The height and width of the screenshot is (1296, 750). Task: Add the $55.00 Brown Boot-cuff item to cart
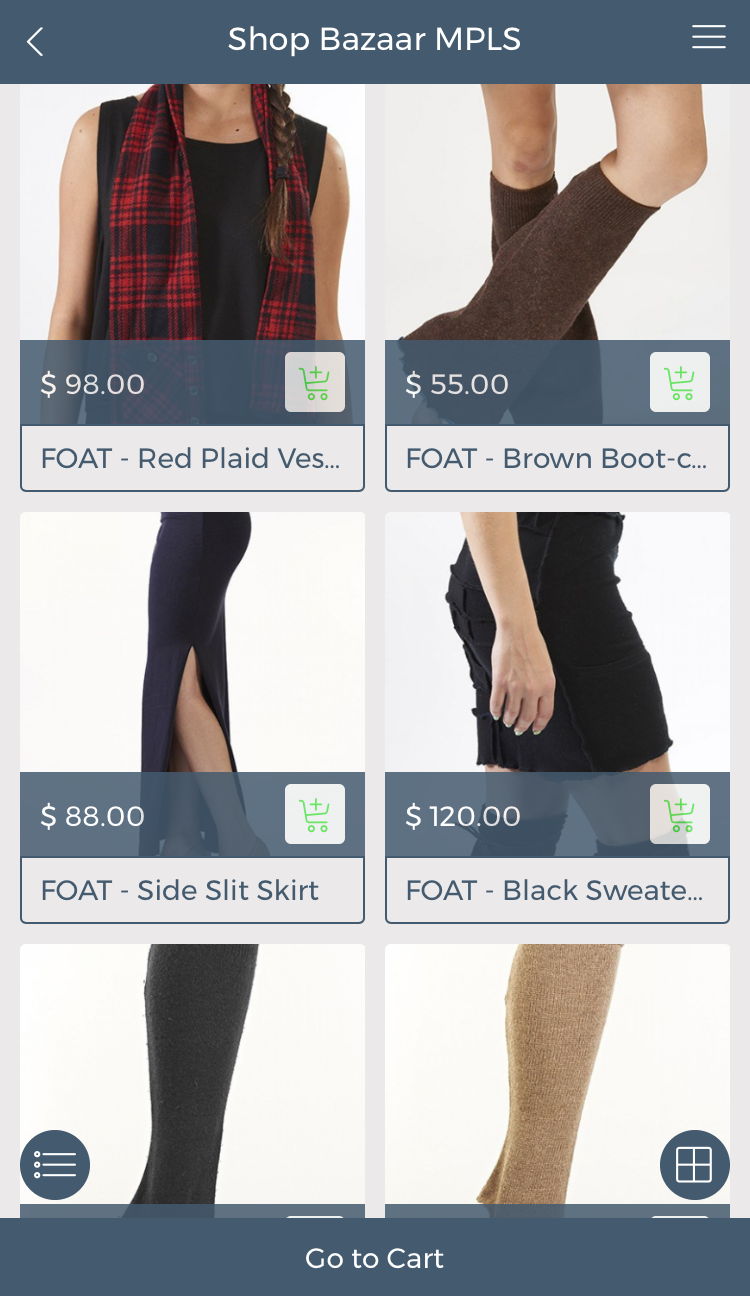pos(680,382)
